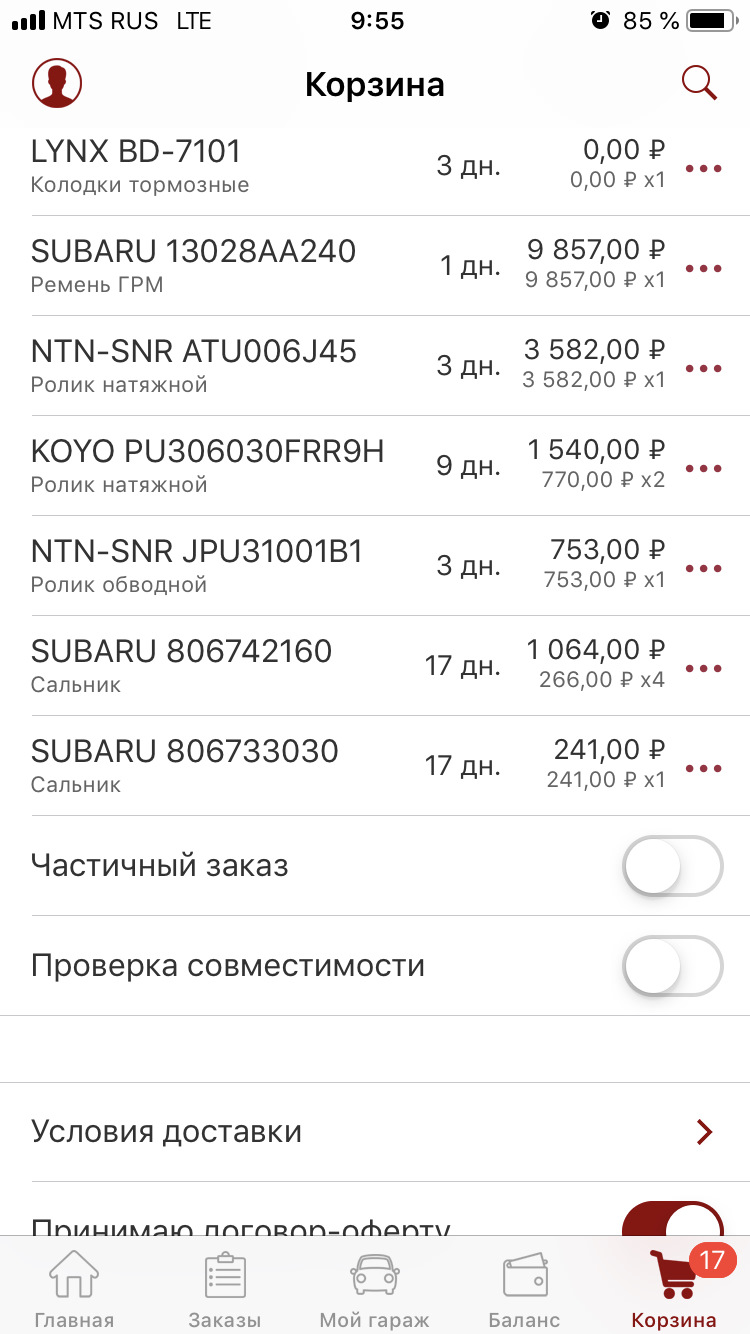Open options for NTN-SNR JPU31001B1
This screenshot has width=750, height=1334.
click(x=704, y=568)
